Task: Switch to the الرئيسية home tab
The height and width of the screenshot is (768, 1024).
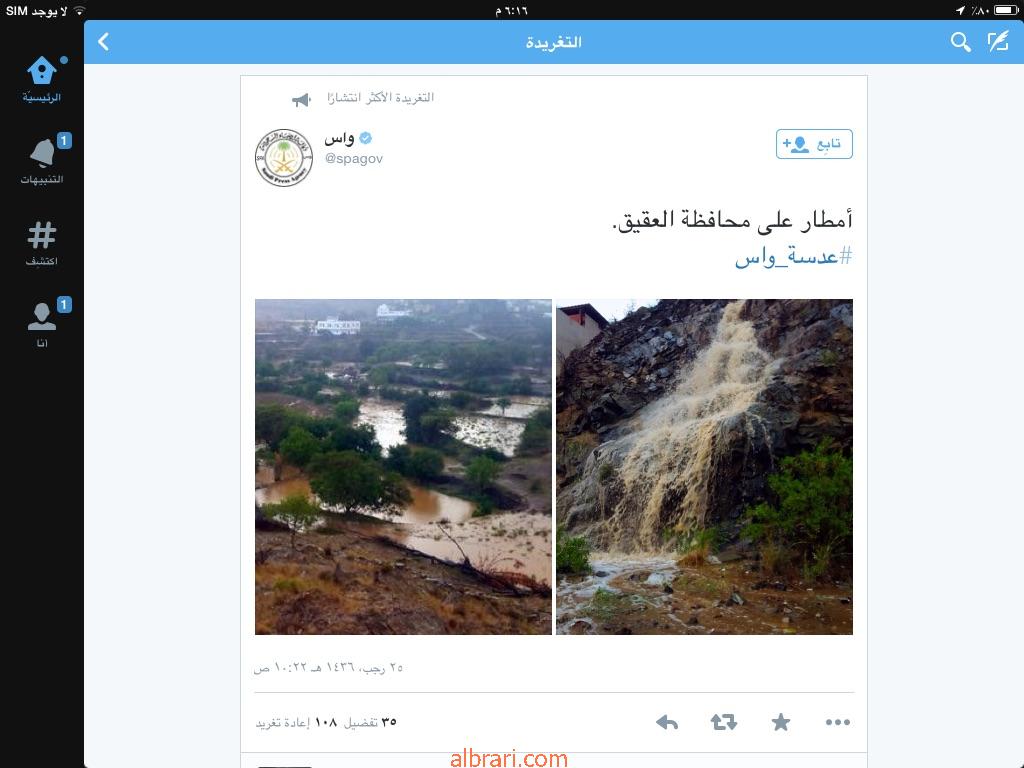Action: [x=42, y=79]
